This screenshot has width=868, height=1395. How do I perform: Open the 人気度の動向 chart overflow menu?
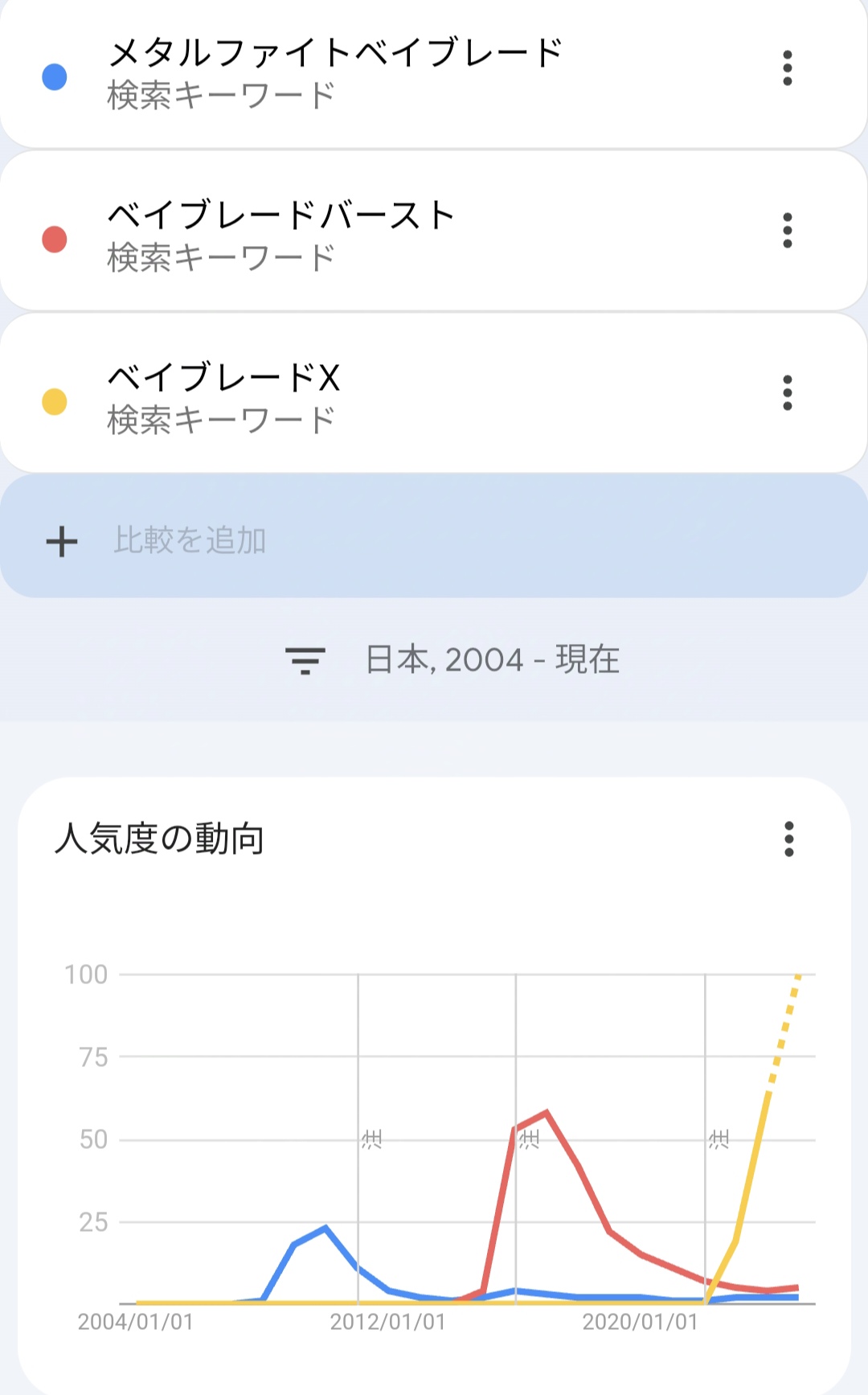point(789,839)
